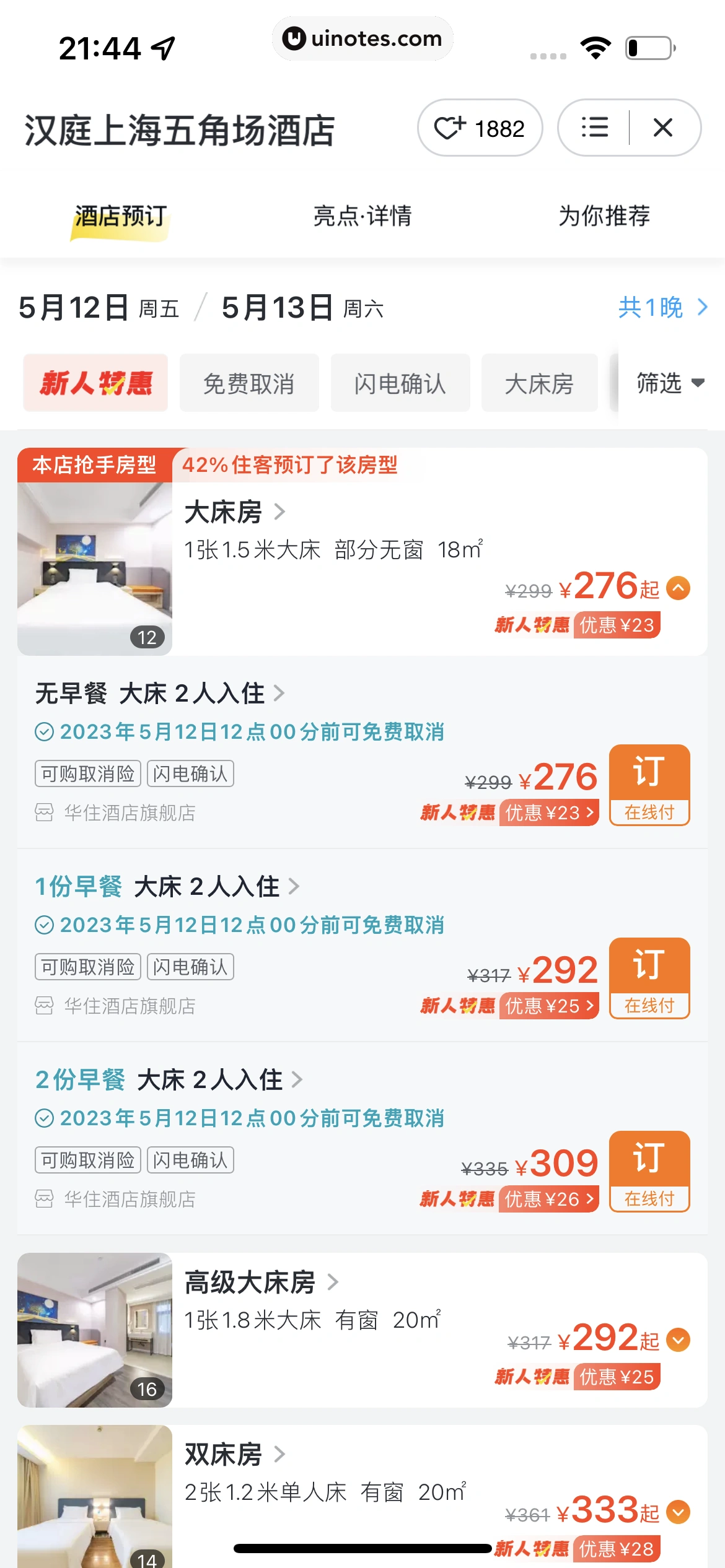Book the 2份早餐 room at ¥309
The height and width of the screenshot is (1568, 725).
tap(649, 1171)
